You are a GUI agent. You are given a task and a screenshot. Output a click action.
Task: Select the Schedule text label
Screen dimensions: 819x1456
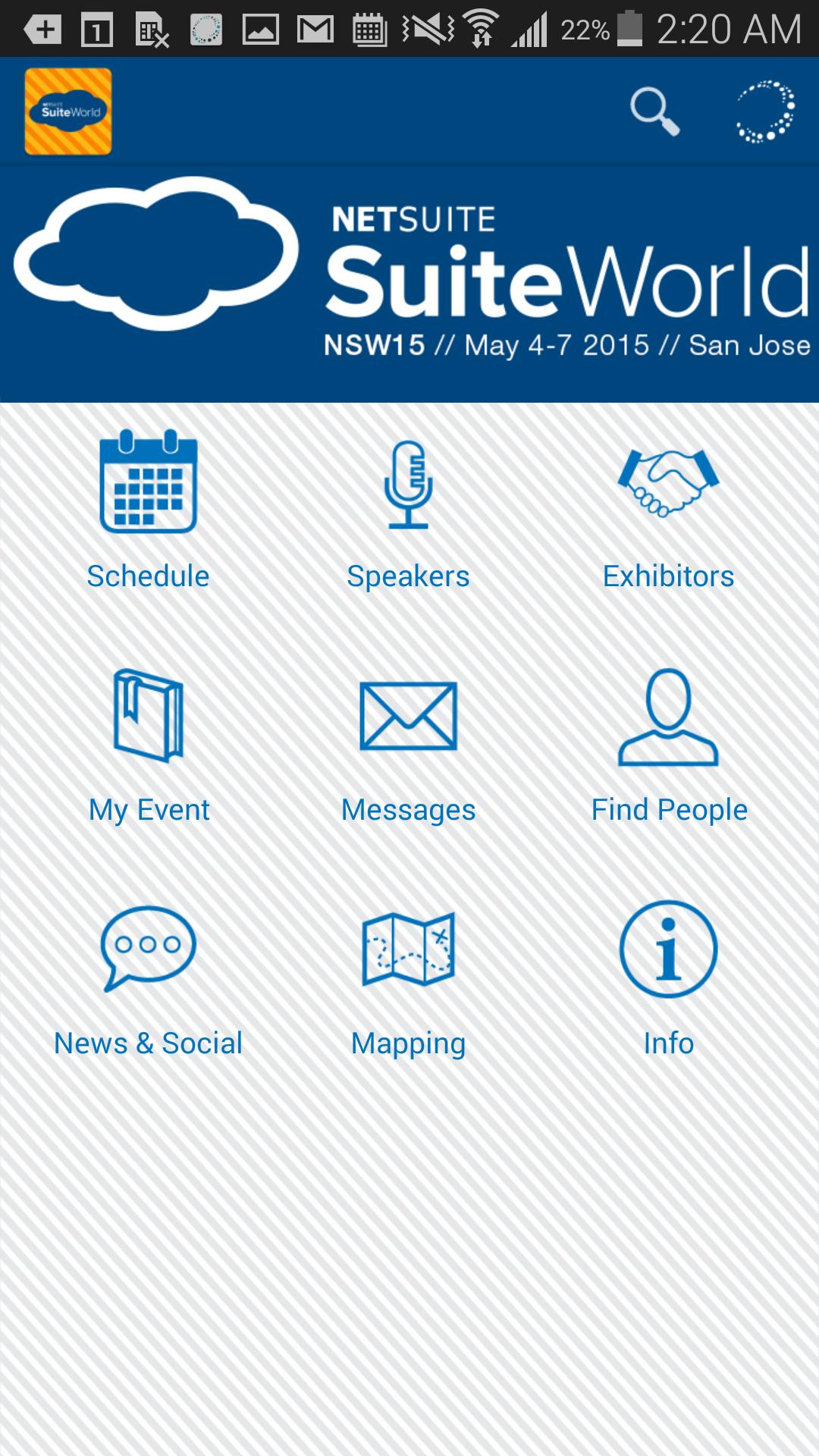(149, 576)
